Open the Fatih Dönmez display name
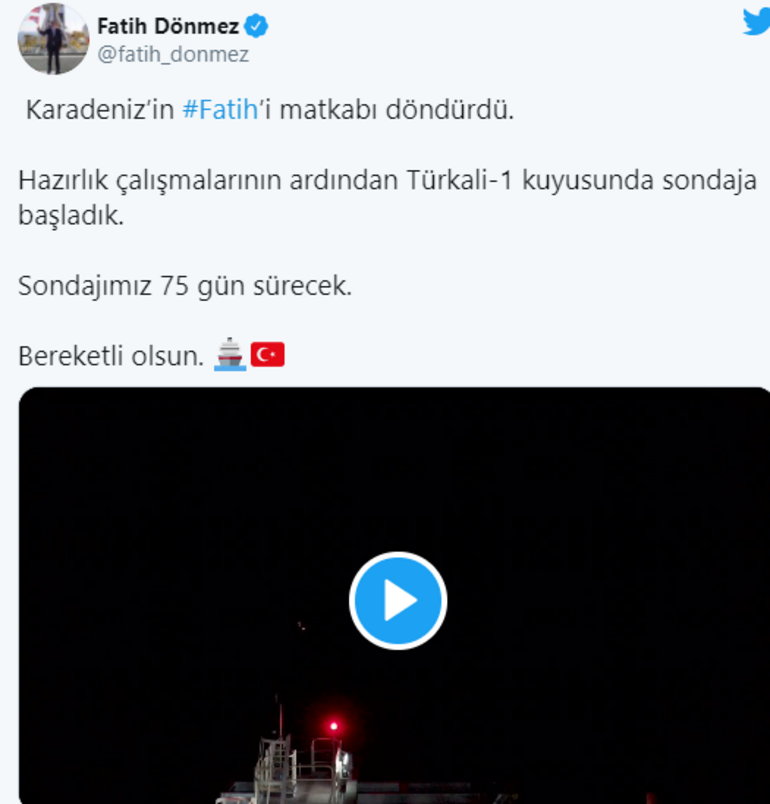Image resolution: width=770 pixels, height=804 pixels. [x=168, y=25]
